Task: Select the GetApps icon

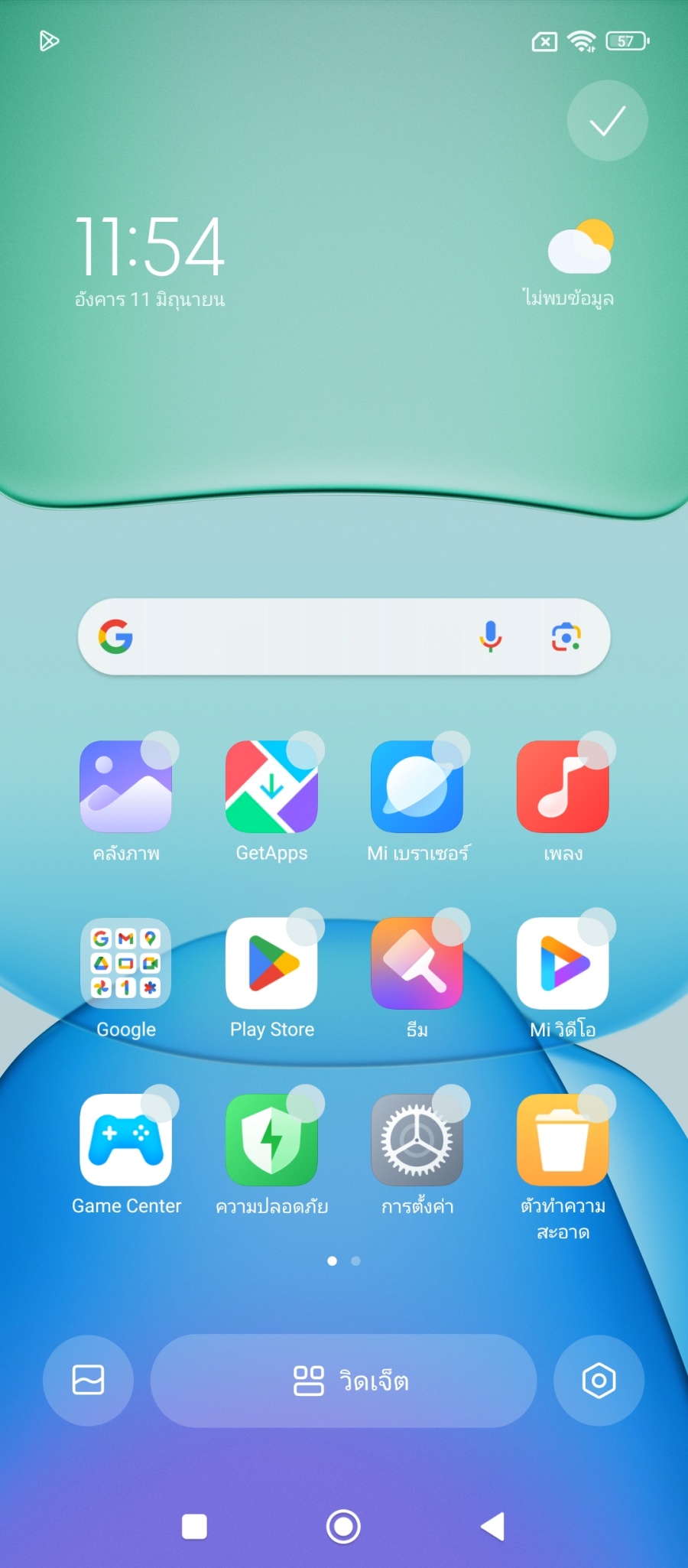Action: (271, 787)
